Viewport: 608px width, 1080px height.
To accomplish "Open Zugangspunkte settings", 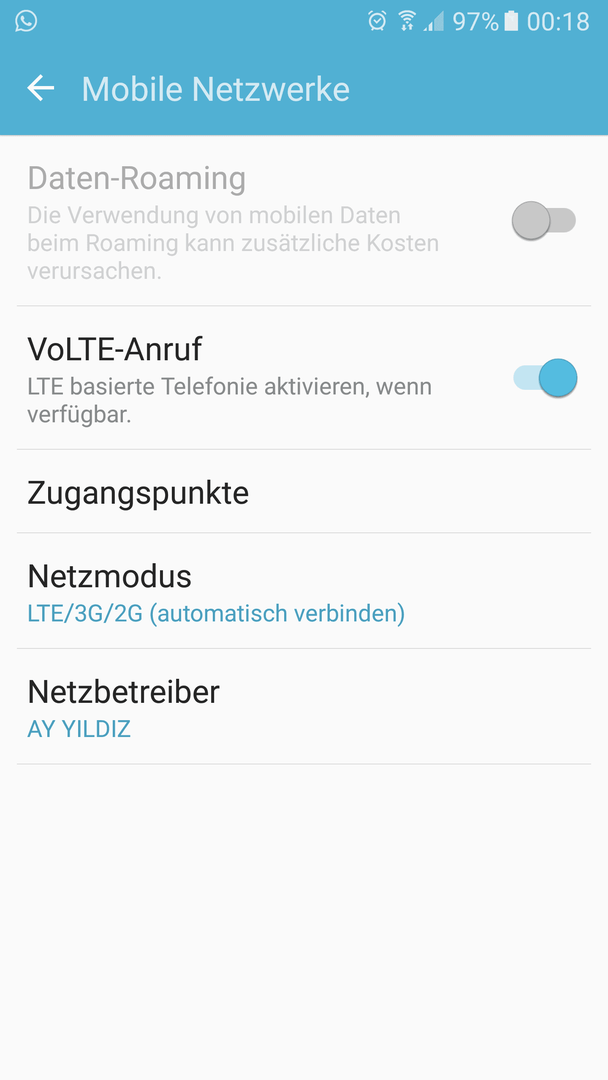I will pos(304,492).
